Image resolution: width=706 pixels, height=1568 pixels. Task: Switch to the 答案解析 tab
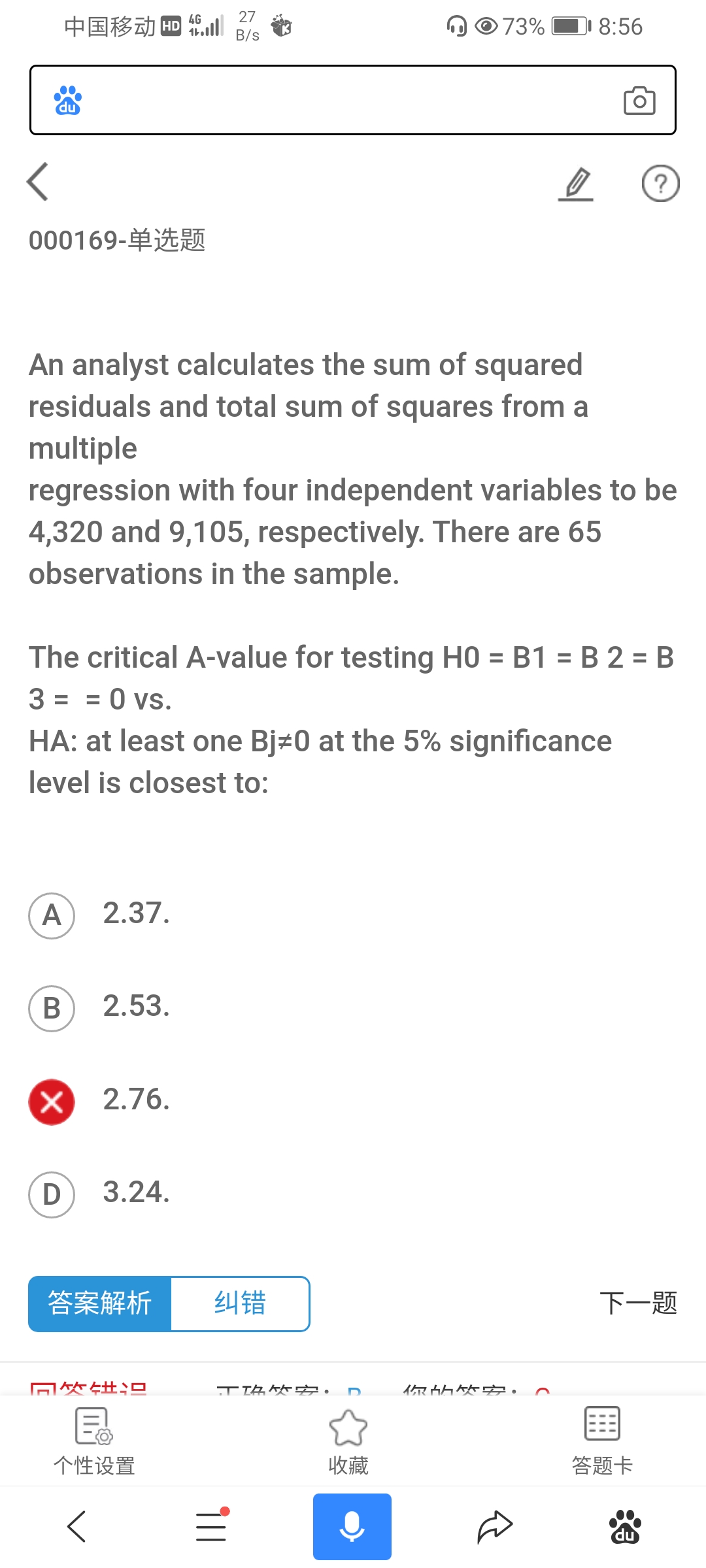point(100,1303)
